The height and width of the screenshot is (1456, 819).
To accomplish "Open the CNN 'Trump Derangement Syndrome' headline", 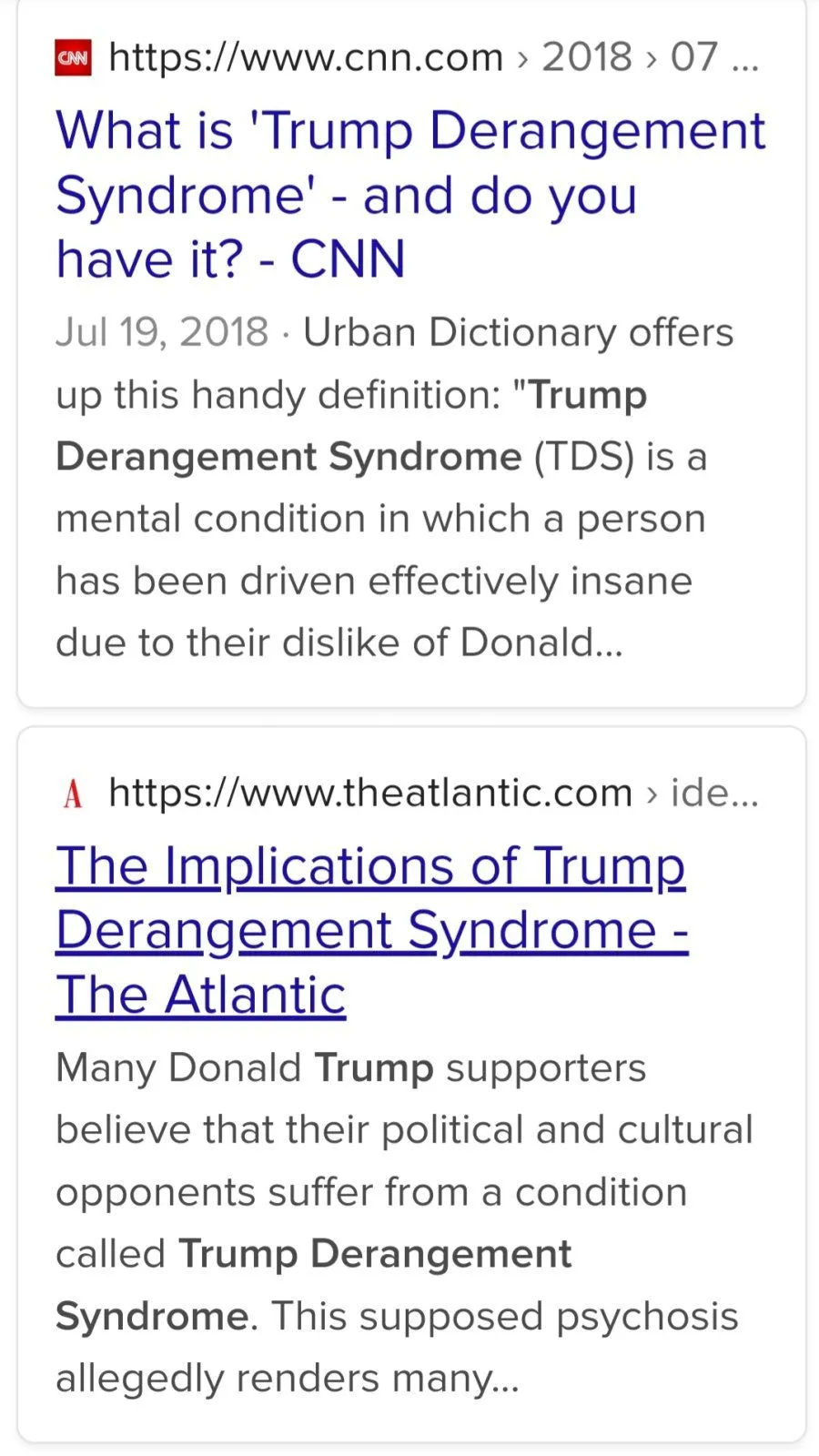I will (409, 194).
